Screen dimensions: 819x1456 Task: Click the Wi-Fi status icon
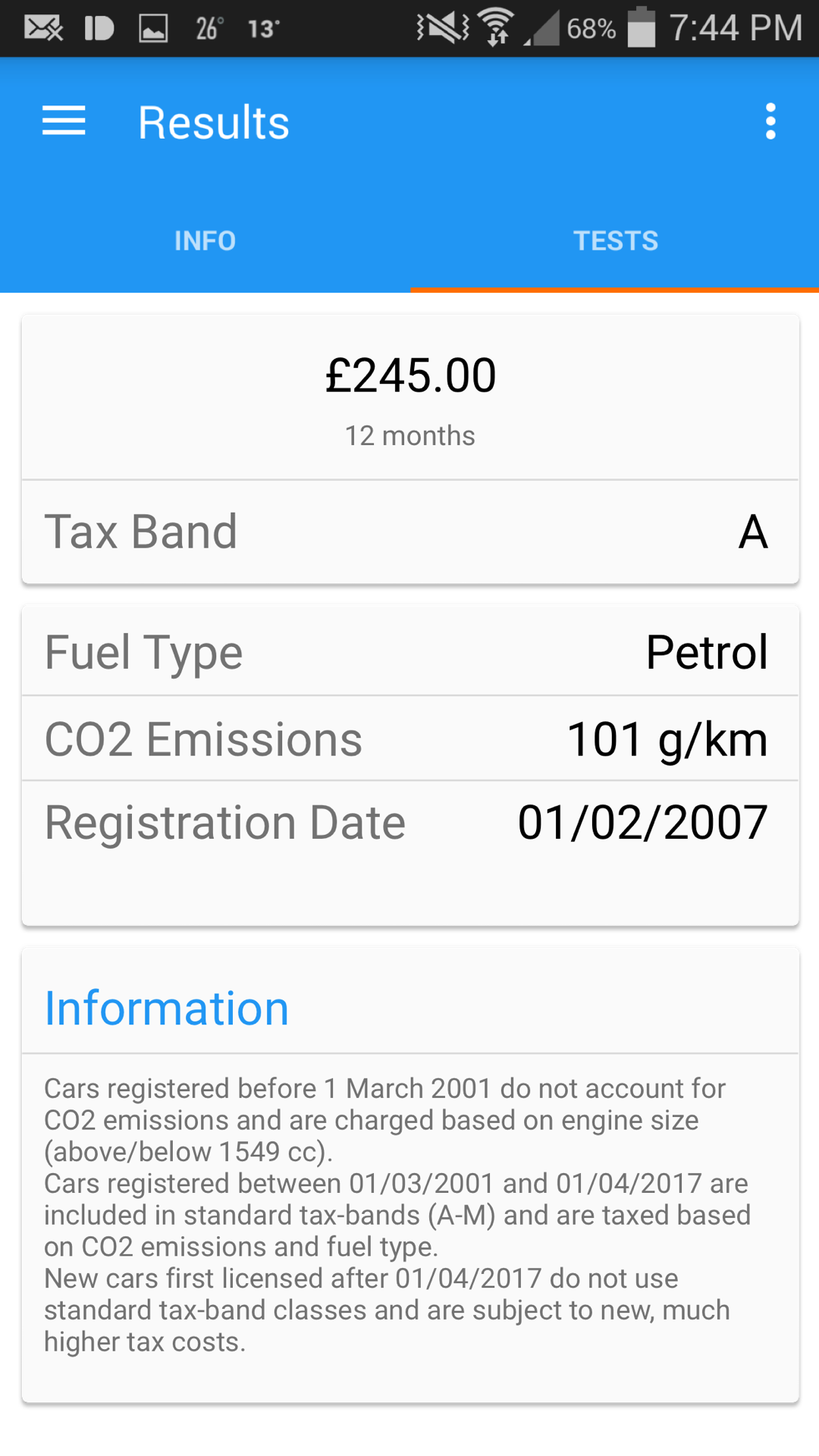click(497, 27)
